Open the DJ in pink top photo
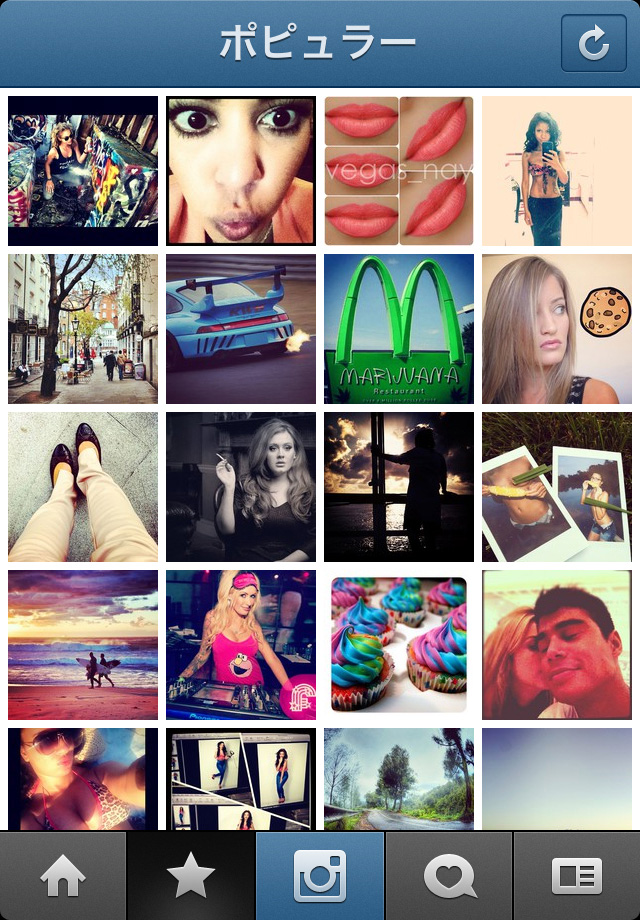This screenshot has width=640, height=920. click(241, 645)
